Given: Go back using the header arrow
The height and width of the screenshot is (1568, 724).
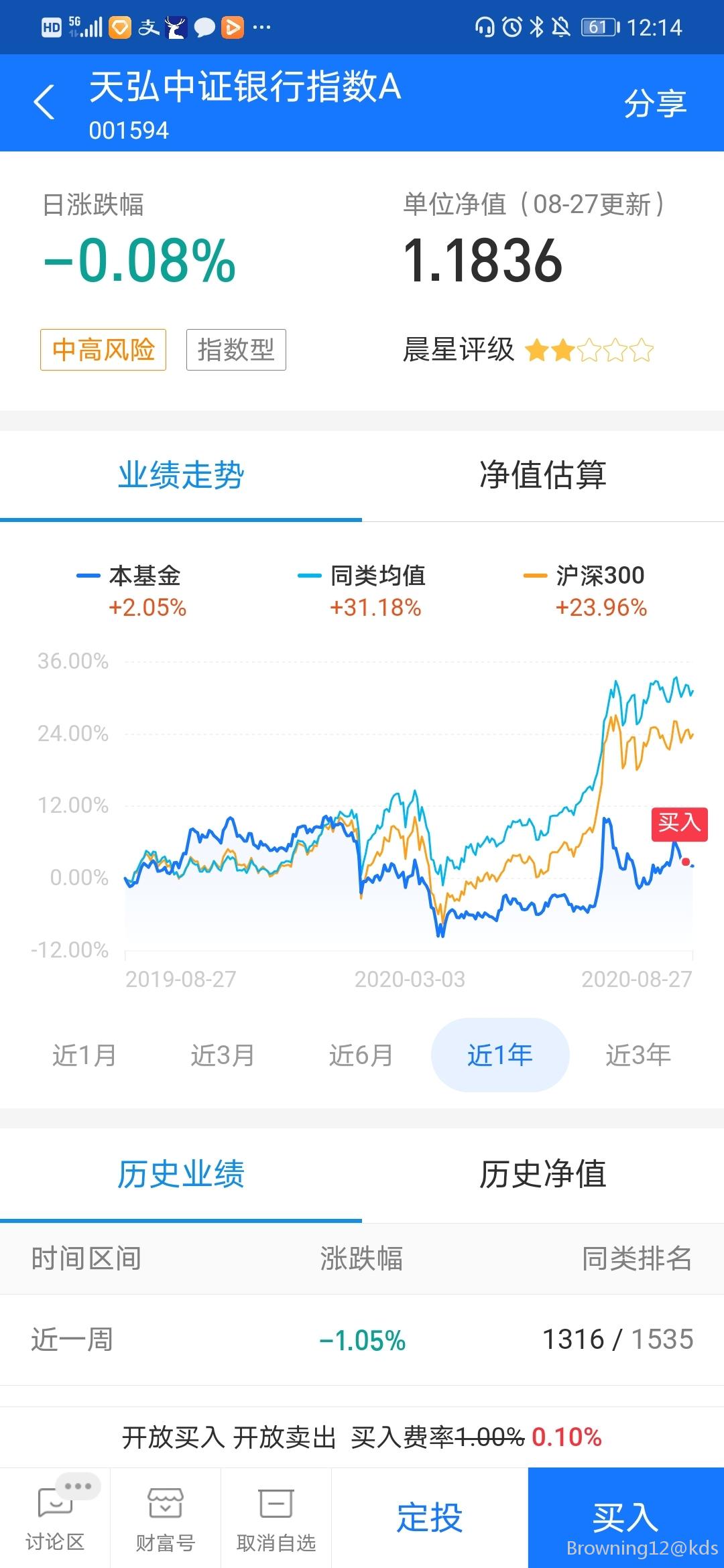Looking at the screenshot, I should (x=44, y=103).
